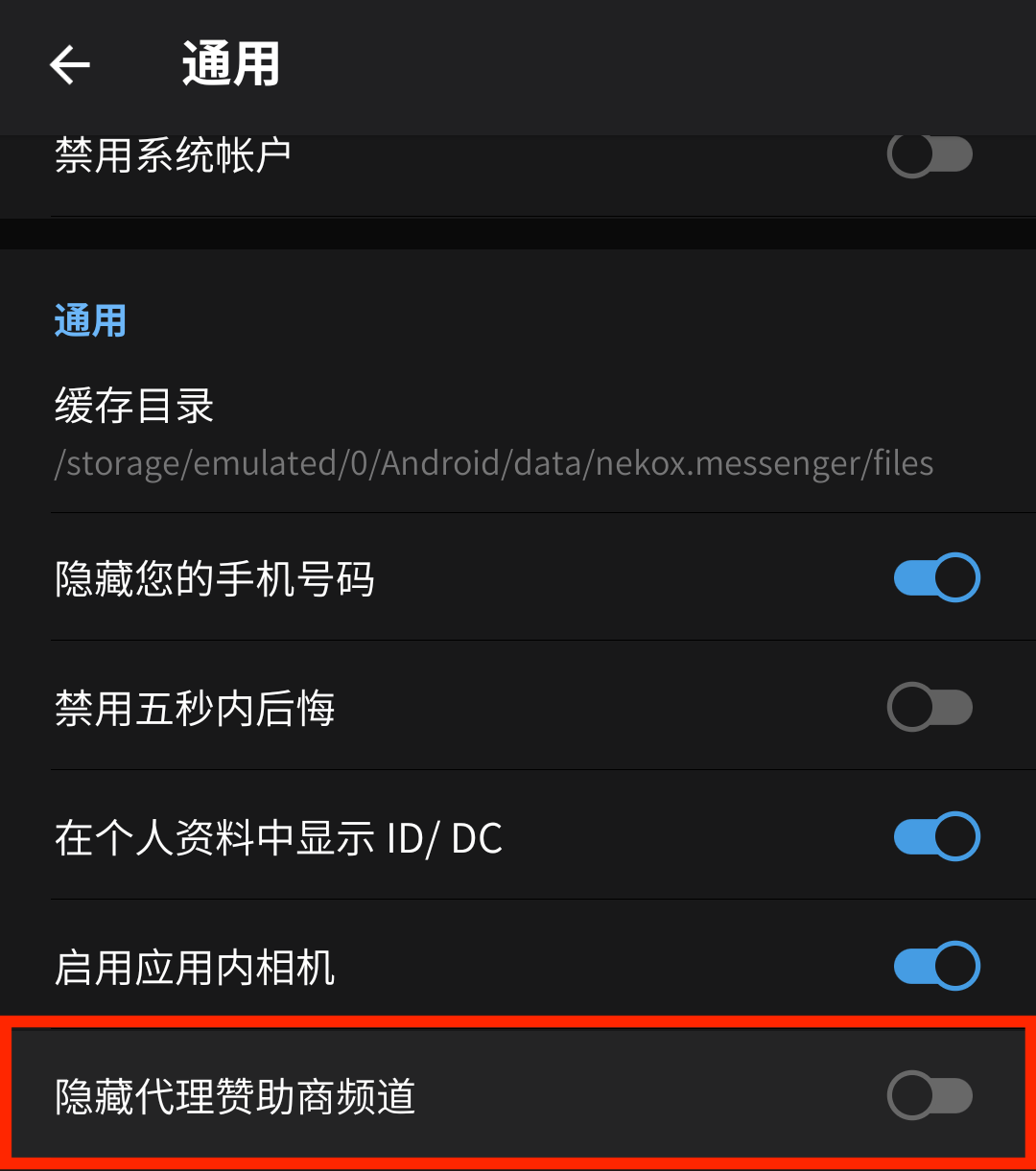
Task: Open 缓存目录 storage path setting
Action: 494,433
